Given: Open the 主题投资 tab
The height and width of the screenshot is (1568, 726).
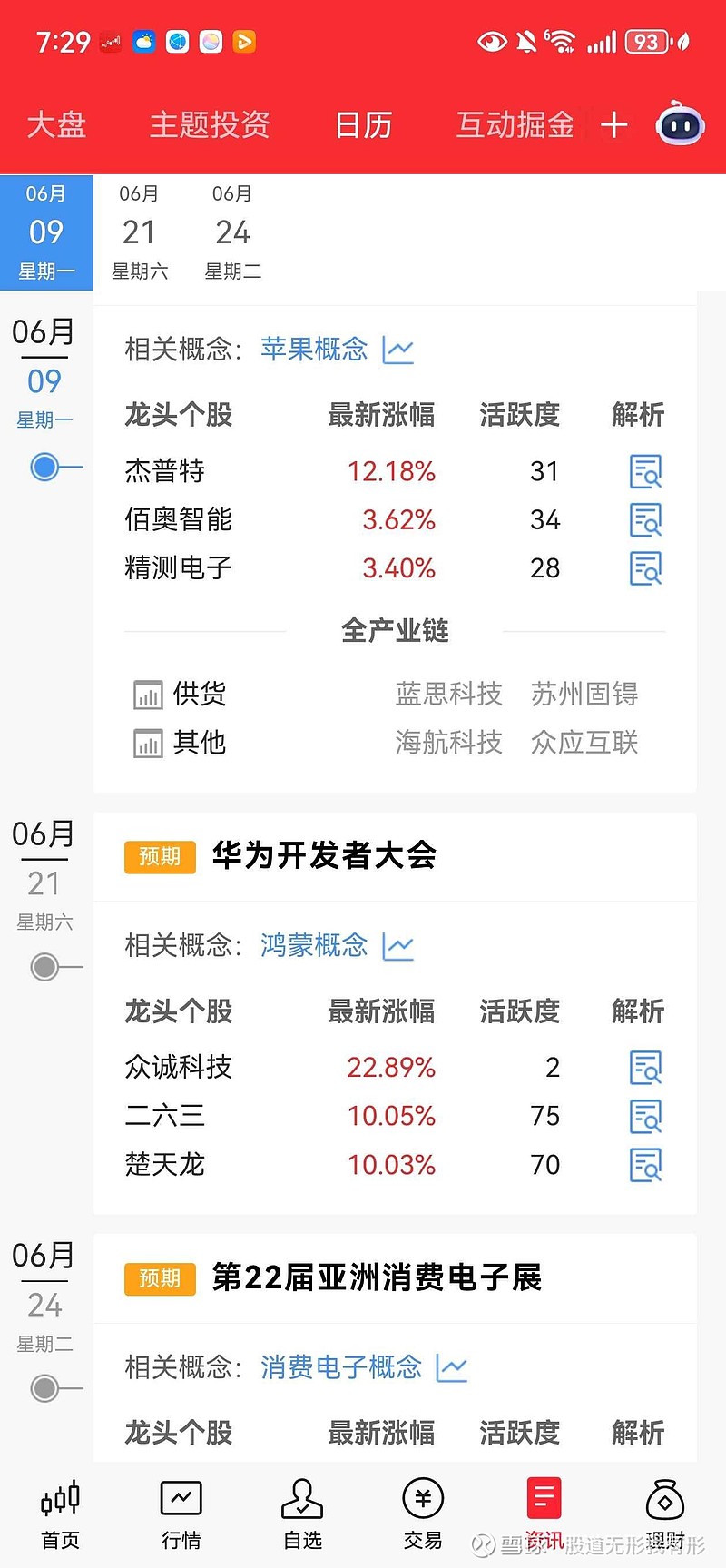Looking at the screenshot, I should (210, 124).
